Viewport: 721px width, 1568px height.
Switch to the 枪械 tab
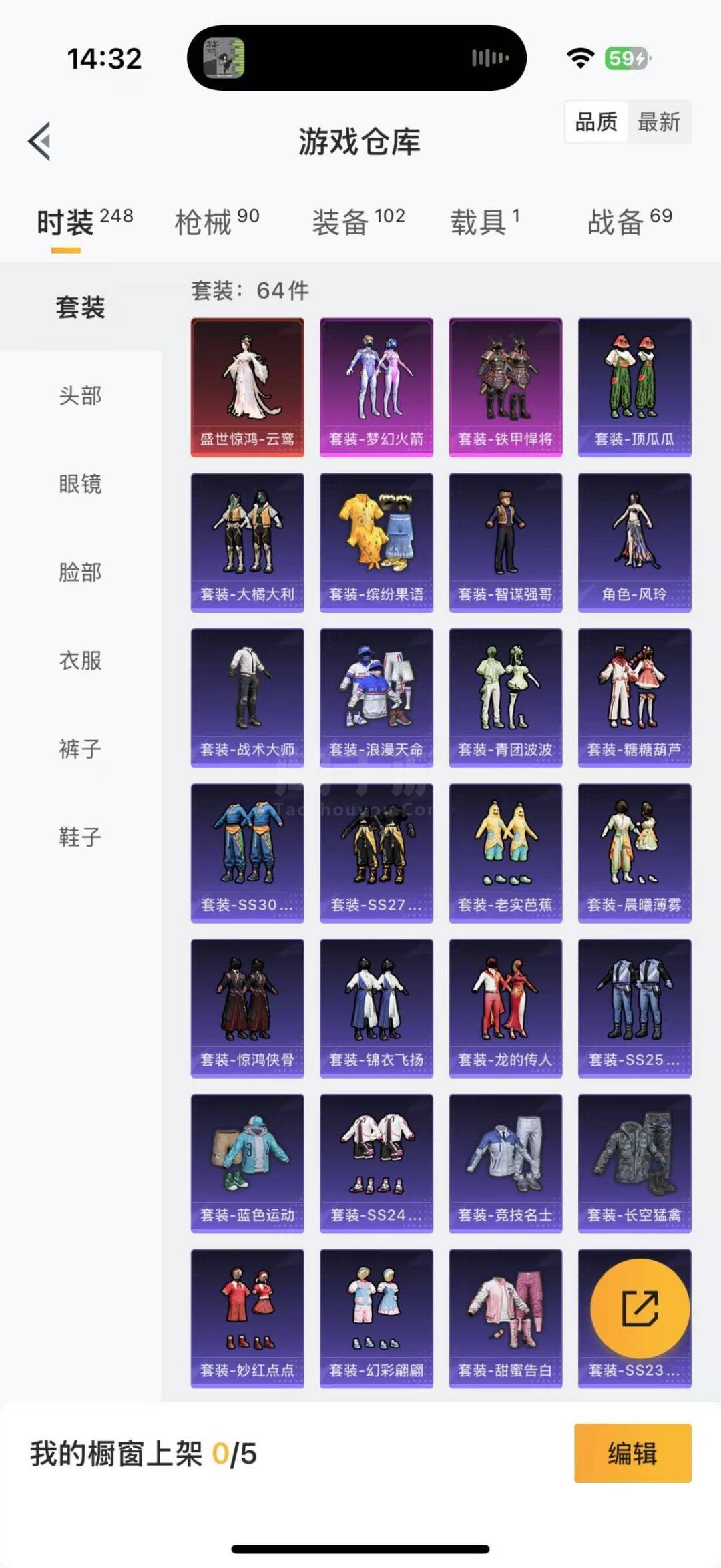(216, 222)
